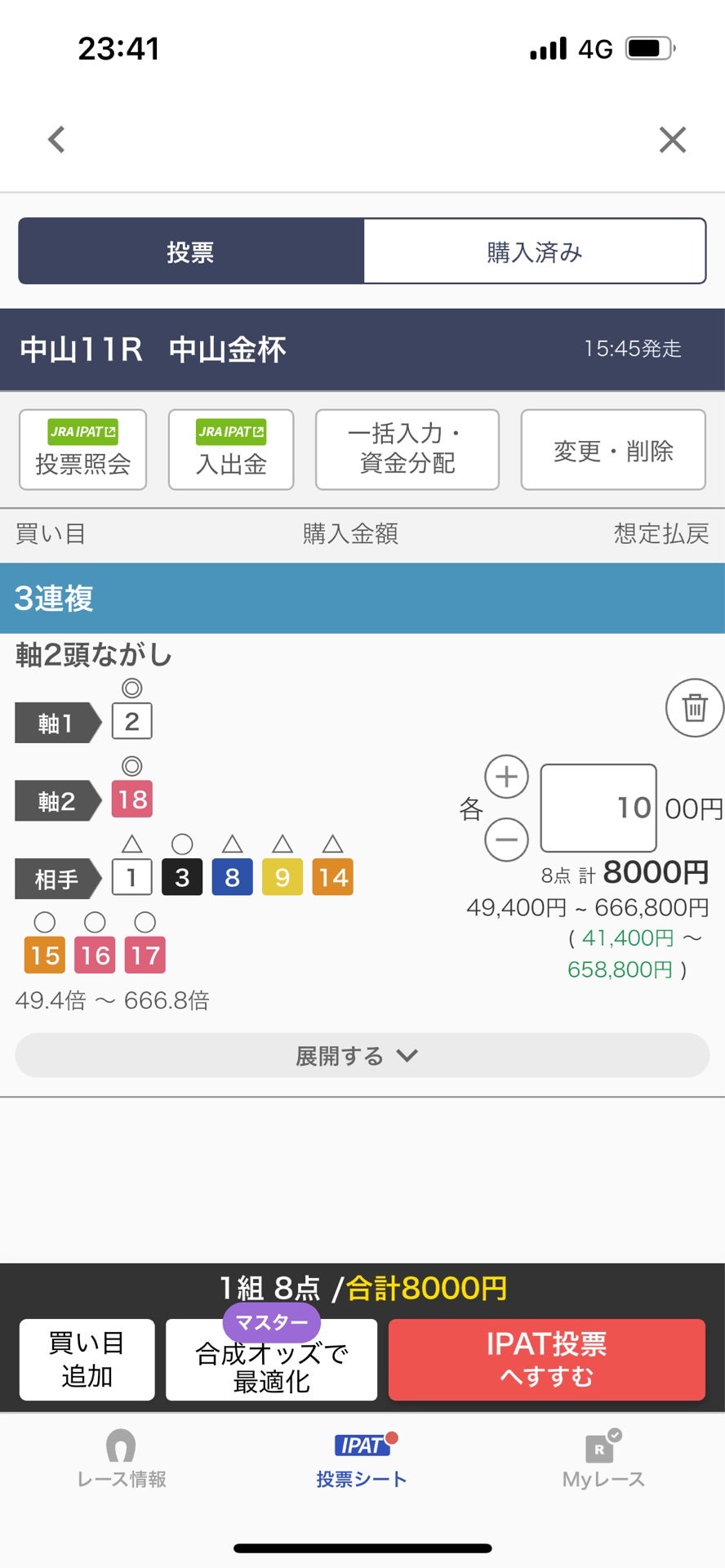This screenshot has width=725, height=1568.
Task: Deselect horse 16 from the opponents
Action: click(94, 954)
